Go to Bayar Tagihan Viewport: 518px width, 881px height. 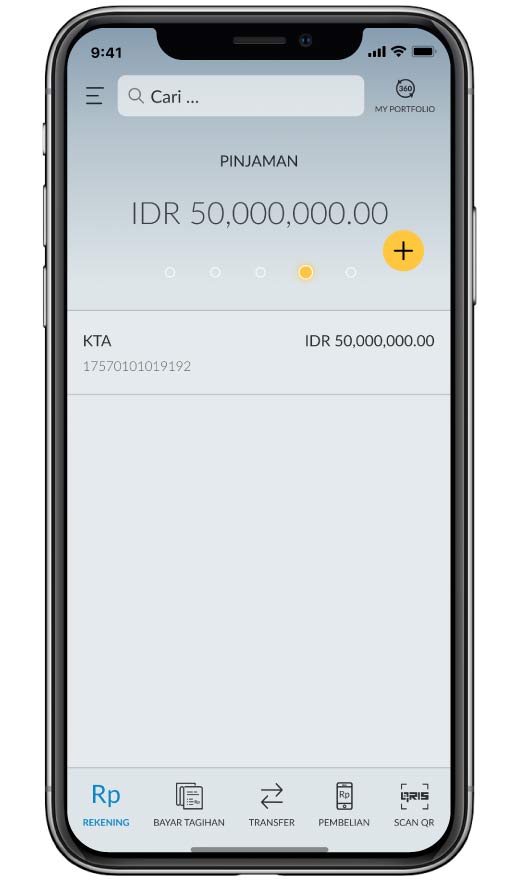(x=189, y=805)
